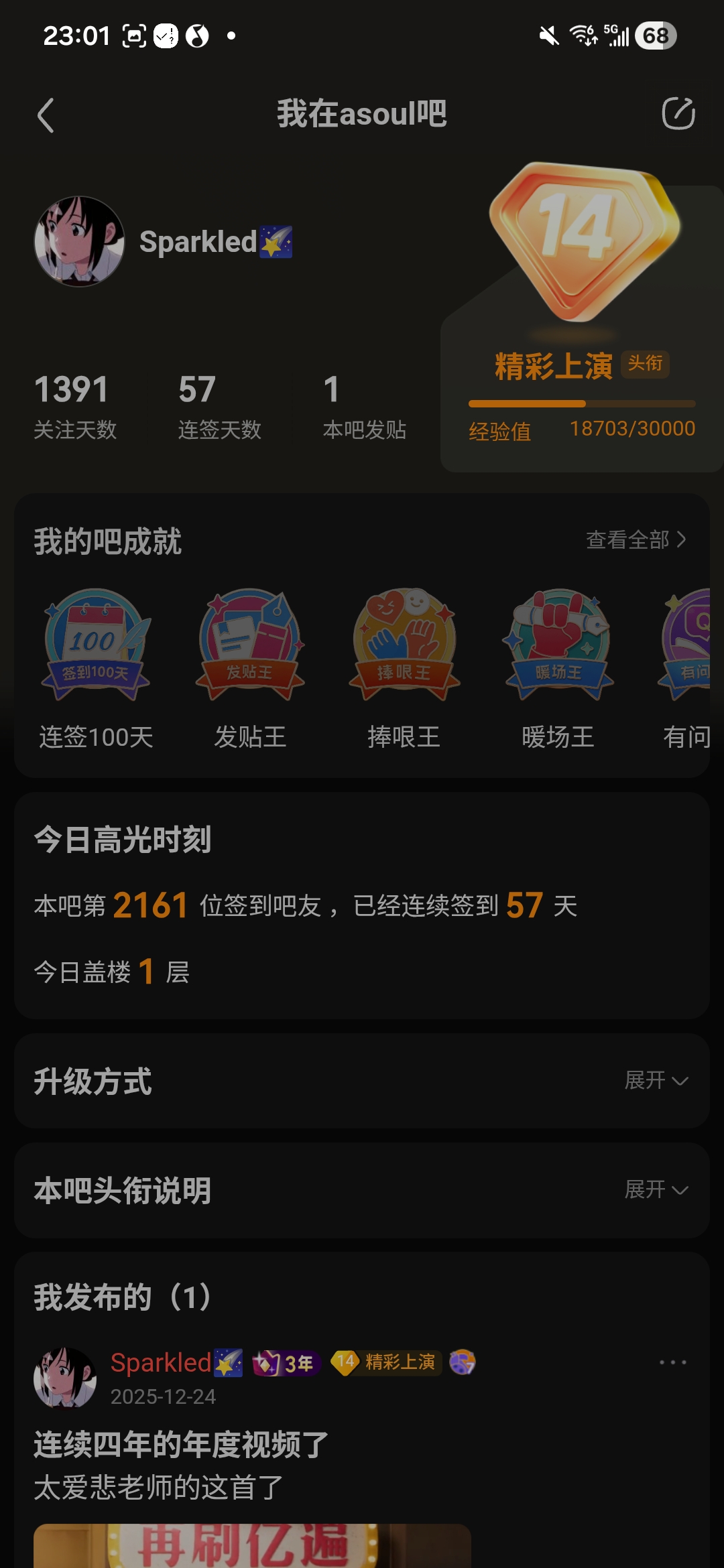Open the 暖场王 achievement badge
Image resolution: width=724 pixels, height=1568 pixels.
point(558,645)
